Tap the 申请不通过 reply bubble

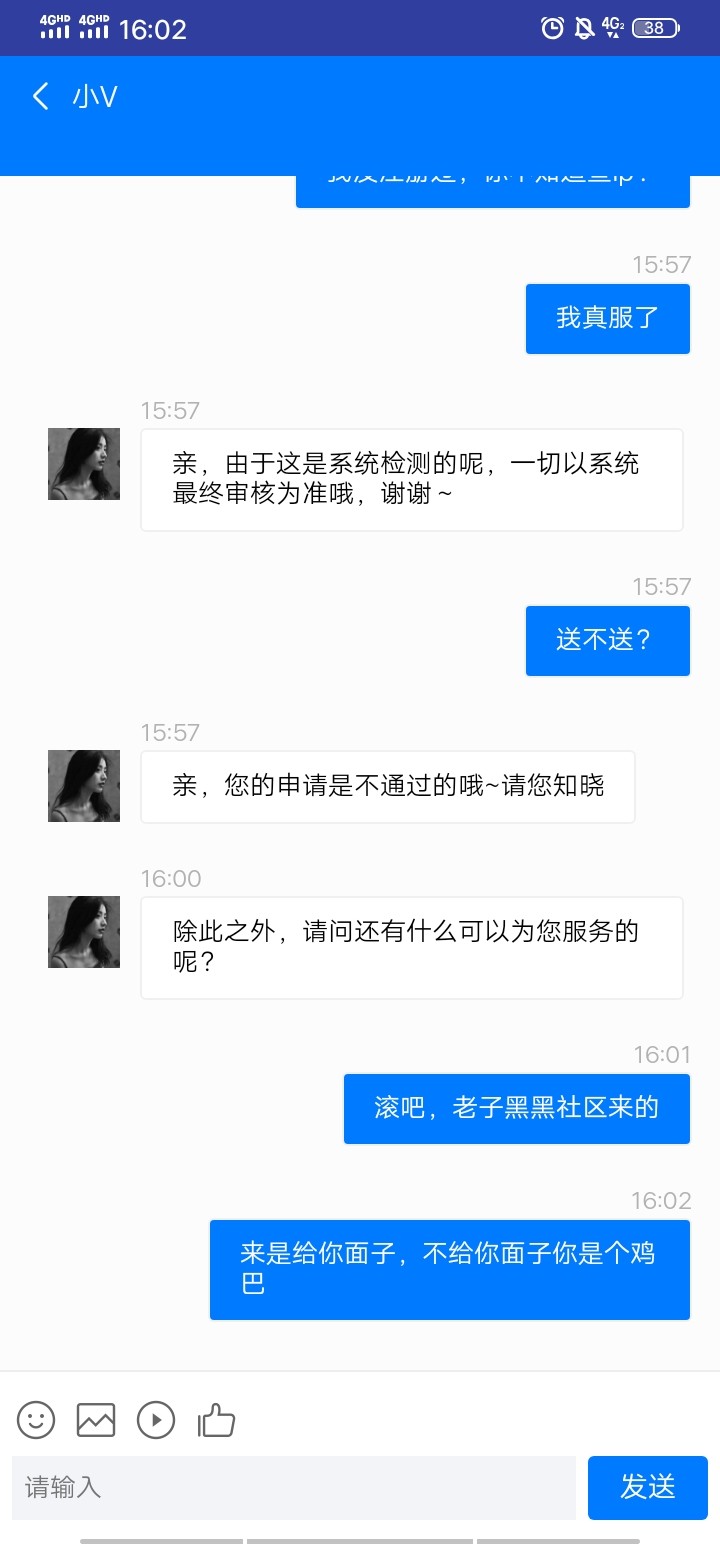(386, 787)
